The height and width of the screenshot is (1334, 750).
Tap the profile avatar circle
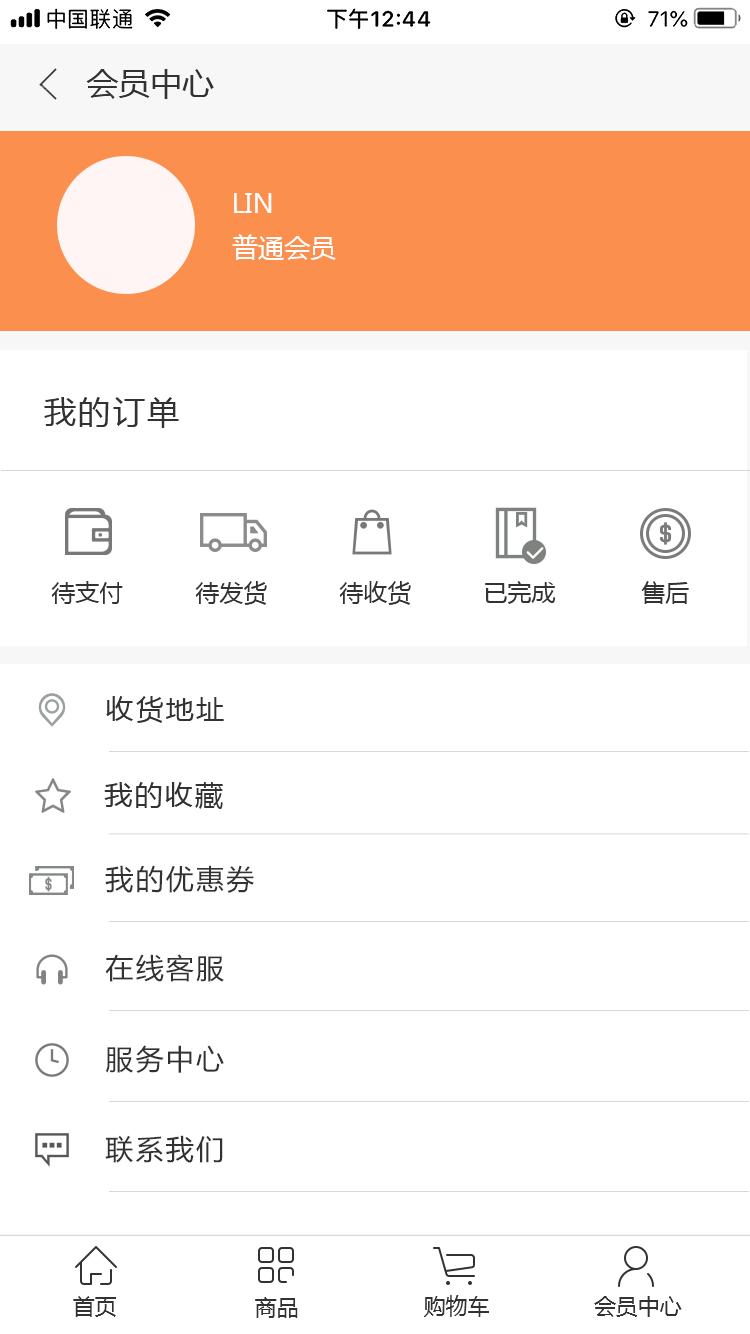(x=126, y=225)
